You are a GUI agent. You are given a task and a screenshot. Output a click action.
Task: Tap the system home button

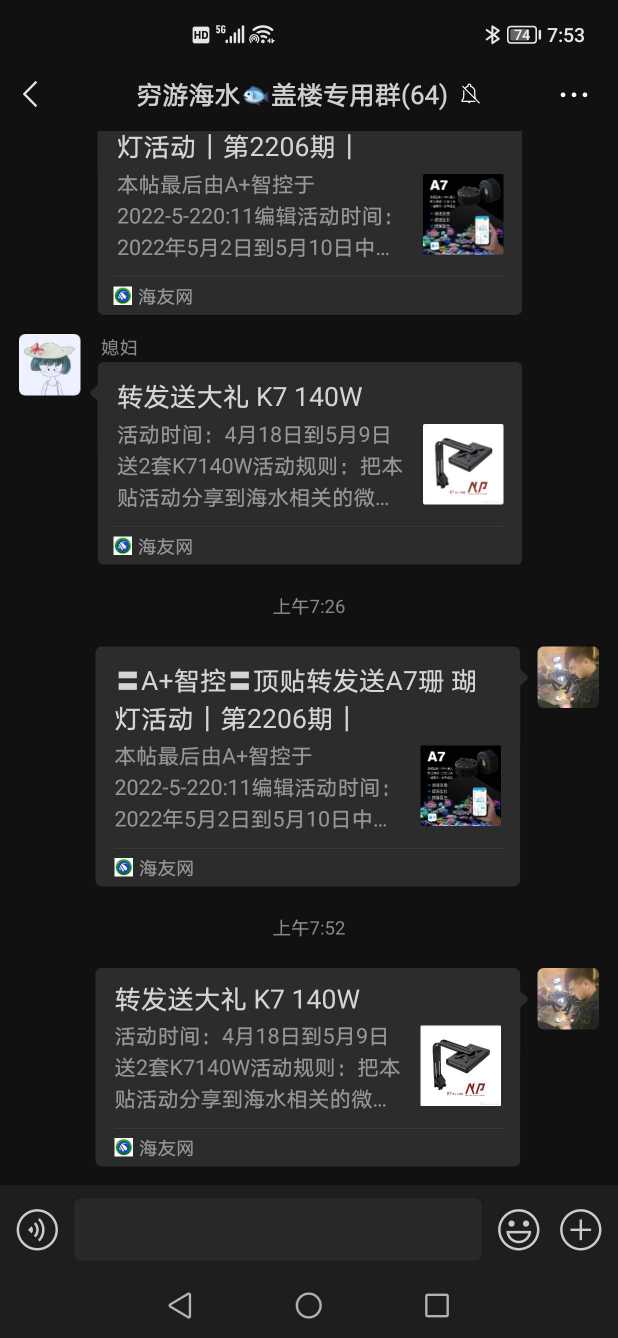click(x=309, y=1305)
